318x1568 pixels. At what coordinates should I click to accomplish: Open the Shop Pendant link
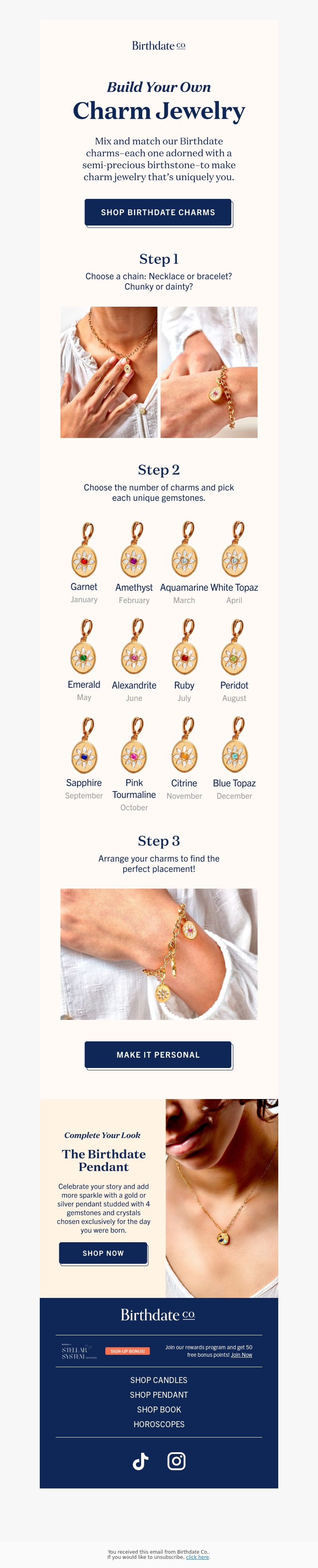[159, 1395]
